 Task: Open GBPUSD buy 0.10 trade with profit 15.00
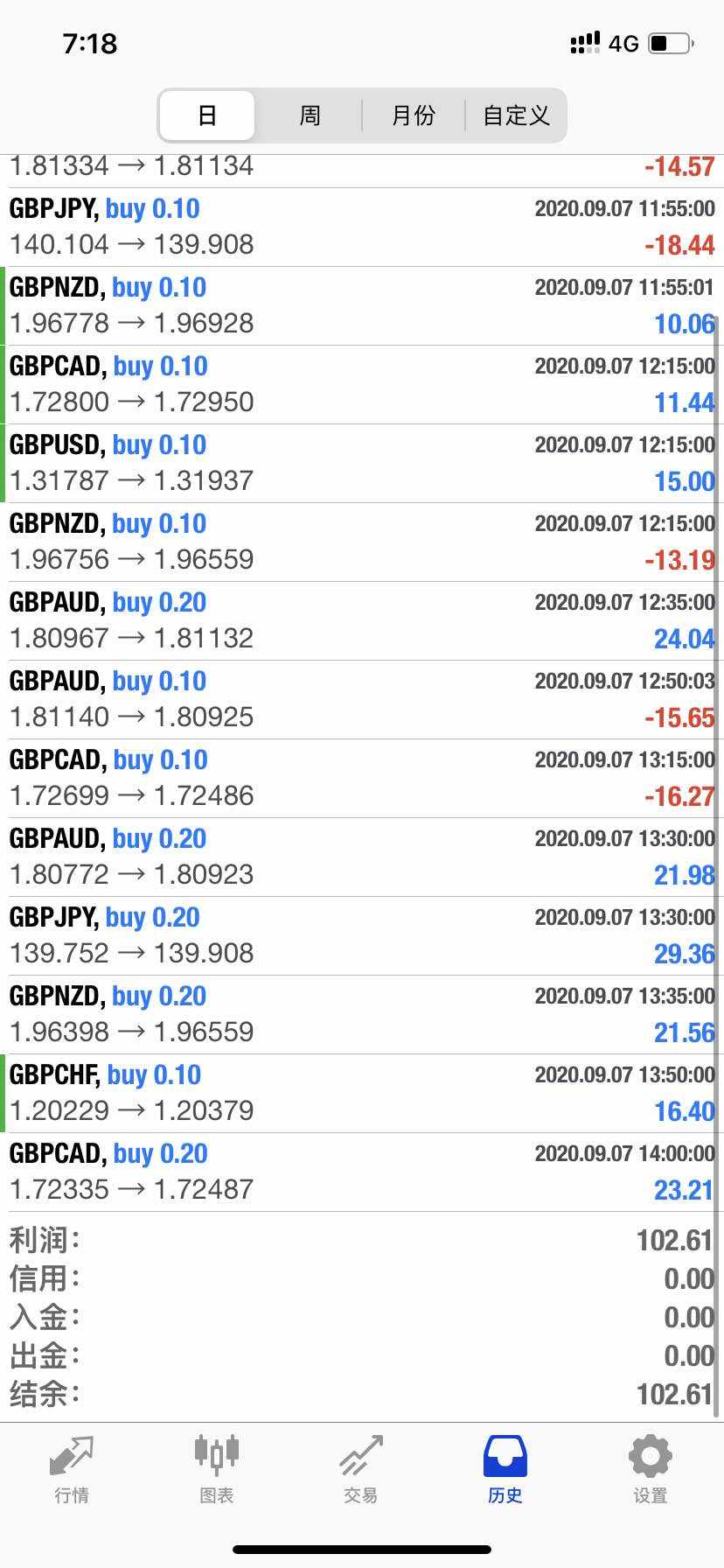pyautogui.click(x=362, y=464)
